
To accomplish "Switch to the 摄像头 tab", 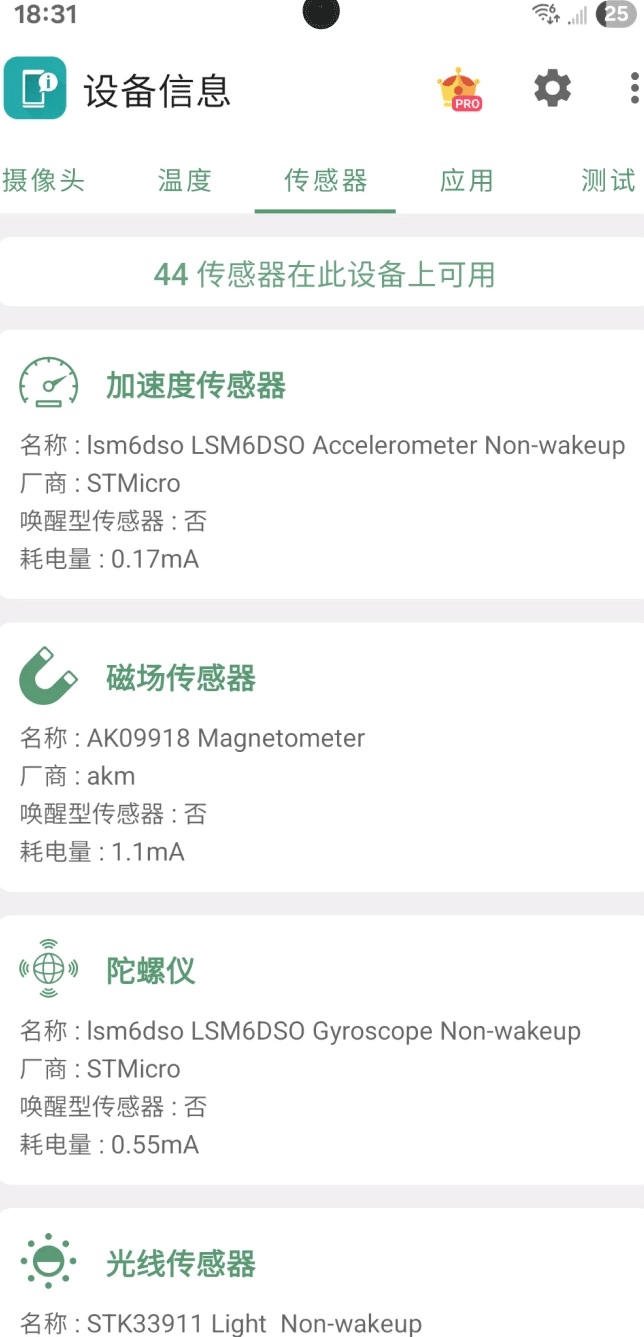I will pos(43,181).
